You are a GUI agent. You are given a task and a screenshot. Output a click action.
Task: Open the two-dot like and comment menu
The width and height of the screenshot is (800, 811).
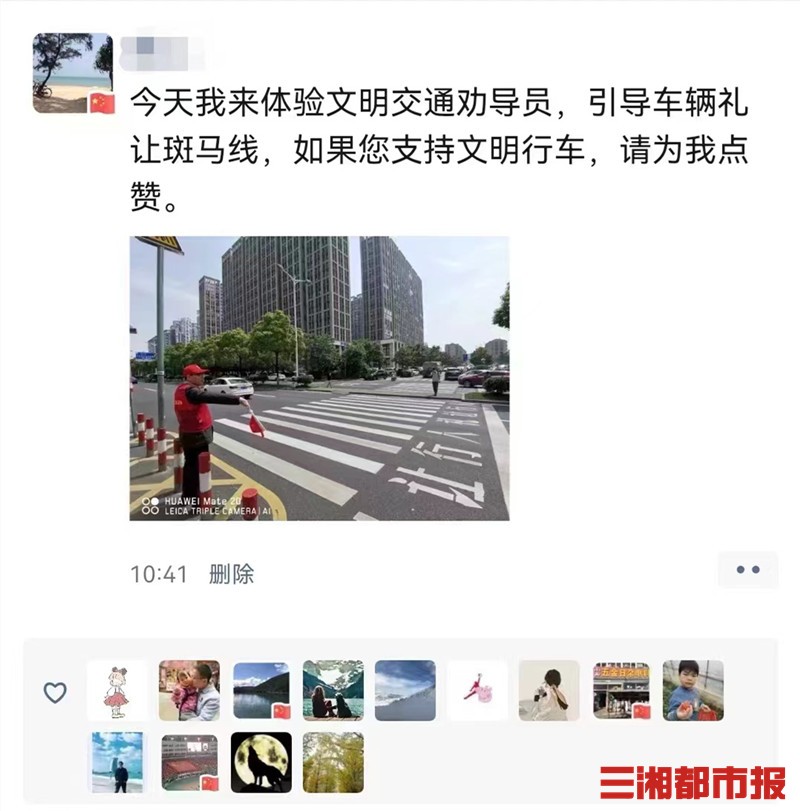coord(747,570)
